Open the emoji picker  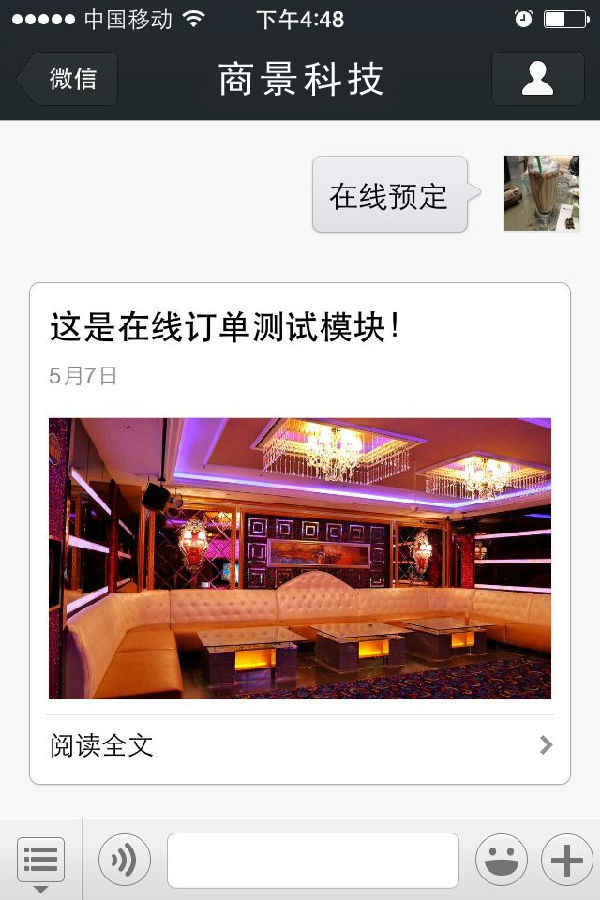[x=501, y=860]
